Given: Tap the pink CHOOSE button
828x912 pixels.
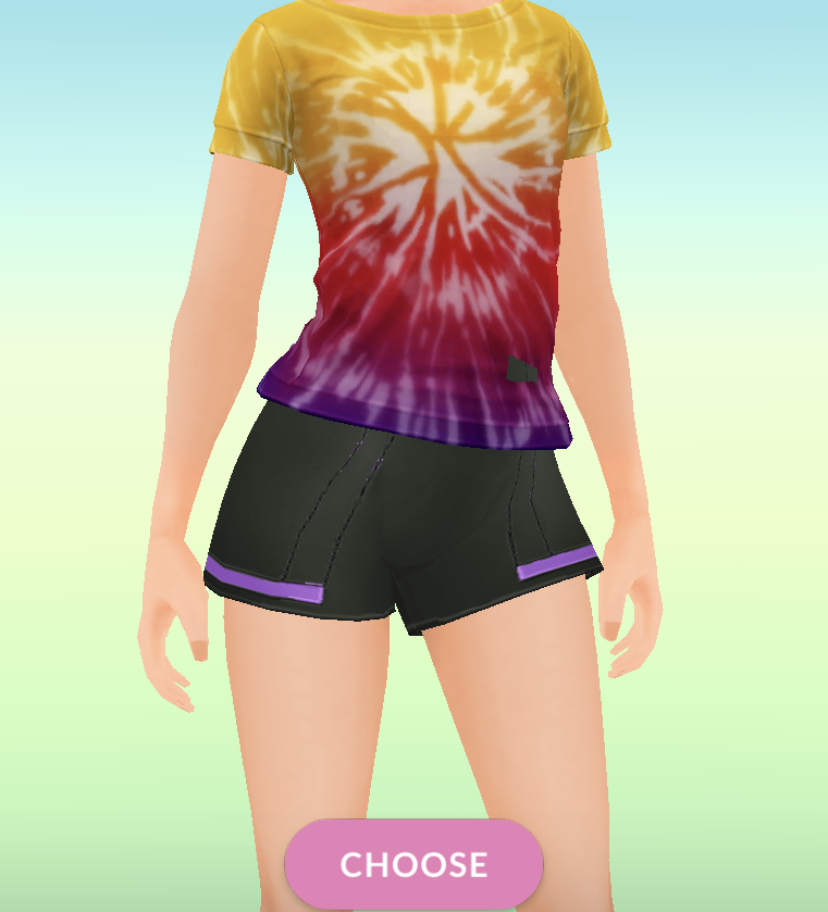Looking at the screenshot, I should (x=414, y=864).
